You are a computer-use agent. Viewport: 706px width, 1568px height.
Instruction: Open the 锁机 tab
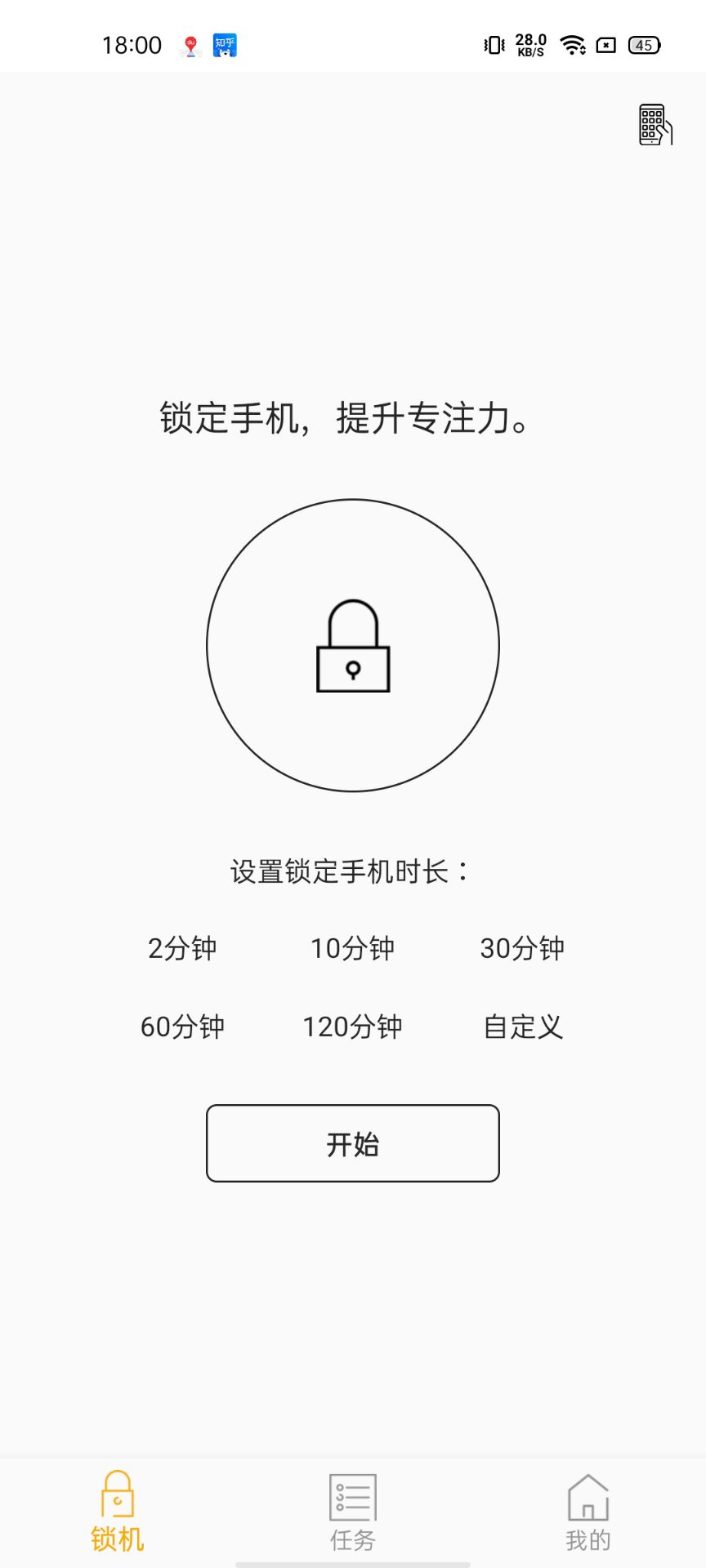(x=118, y=1512)
